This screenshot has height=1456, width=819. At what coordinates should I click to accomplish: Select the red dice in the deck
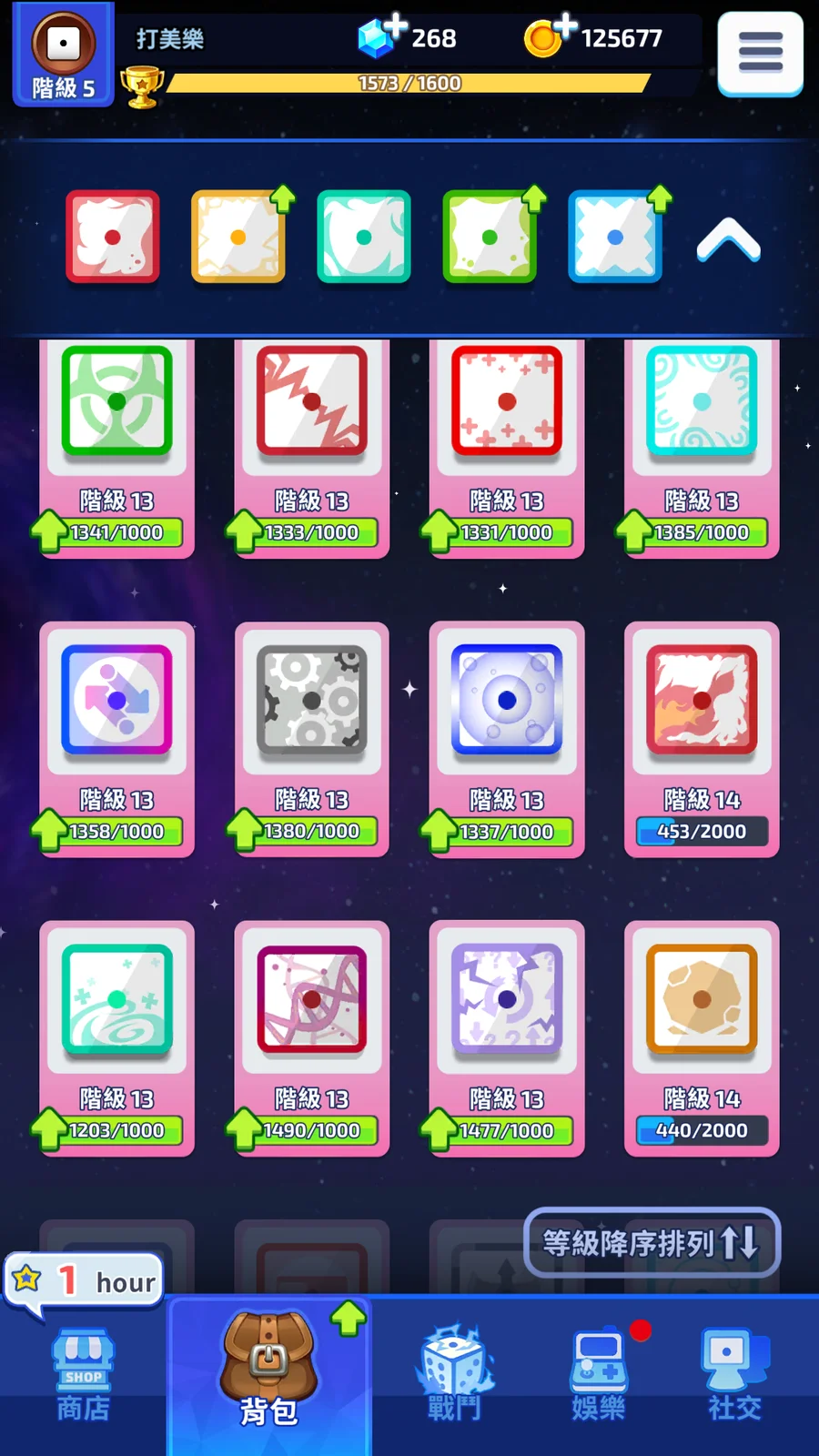pyautogui.click(x=113, y=237)
